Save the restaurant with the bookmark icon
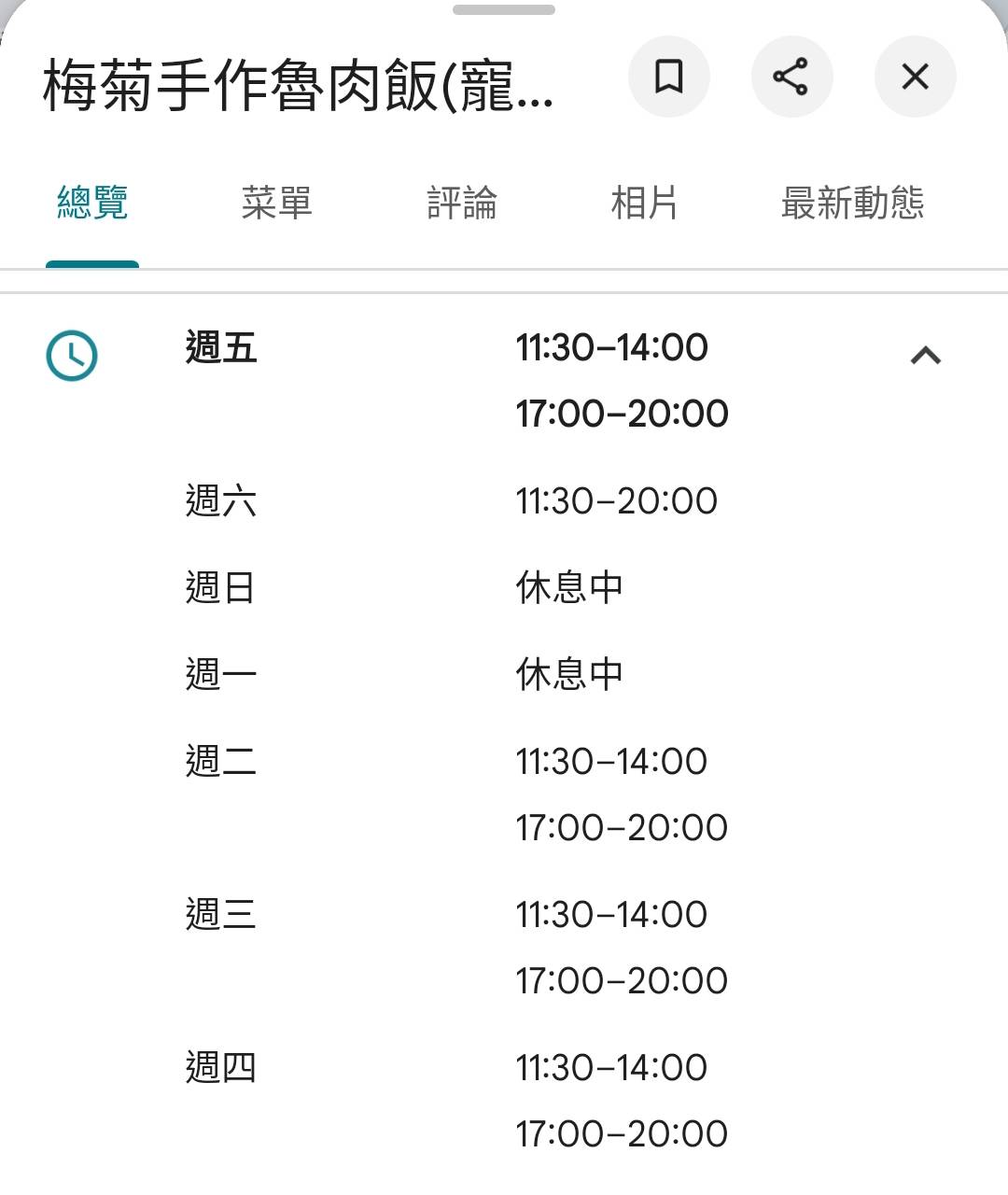The width and height of the screenshot is (1008, 1195). click(x=669, y=77)
